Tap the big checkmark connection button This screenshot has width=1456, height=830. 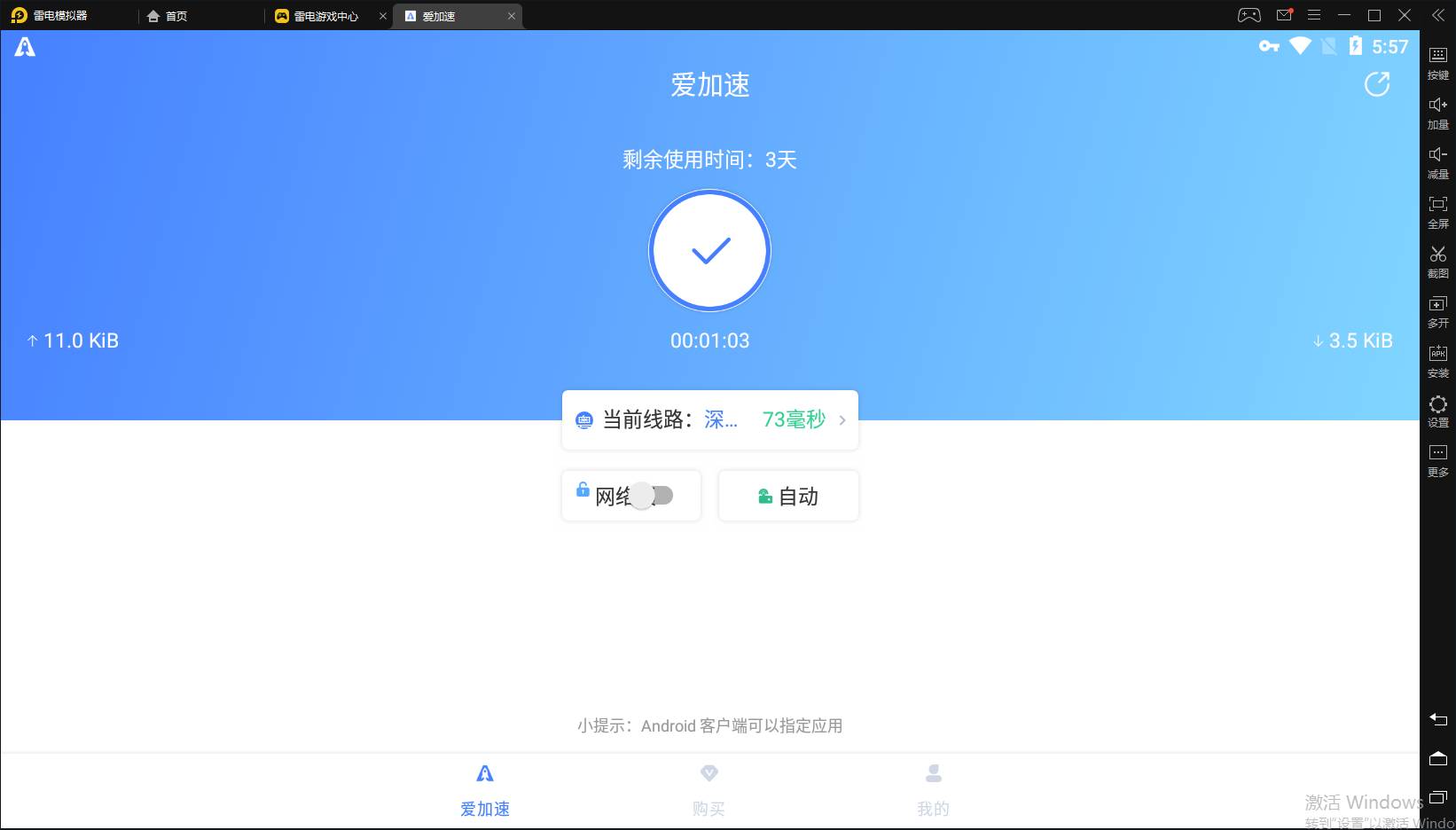(x=709, y=251)
